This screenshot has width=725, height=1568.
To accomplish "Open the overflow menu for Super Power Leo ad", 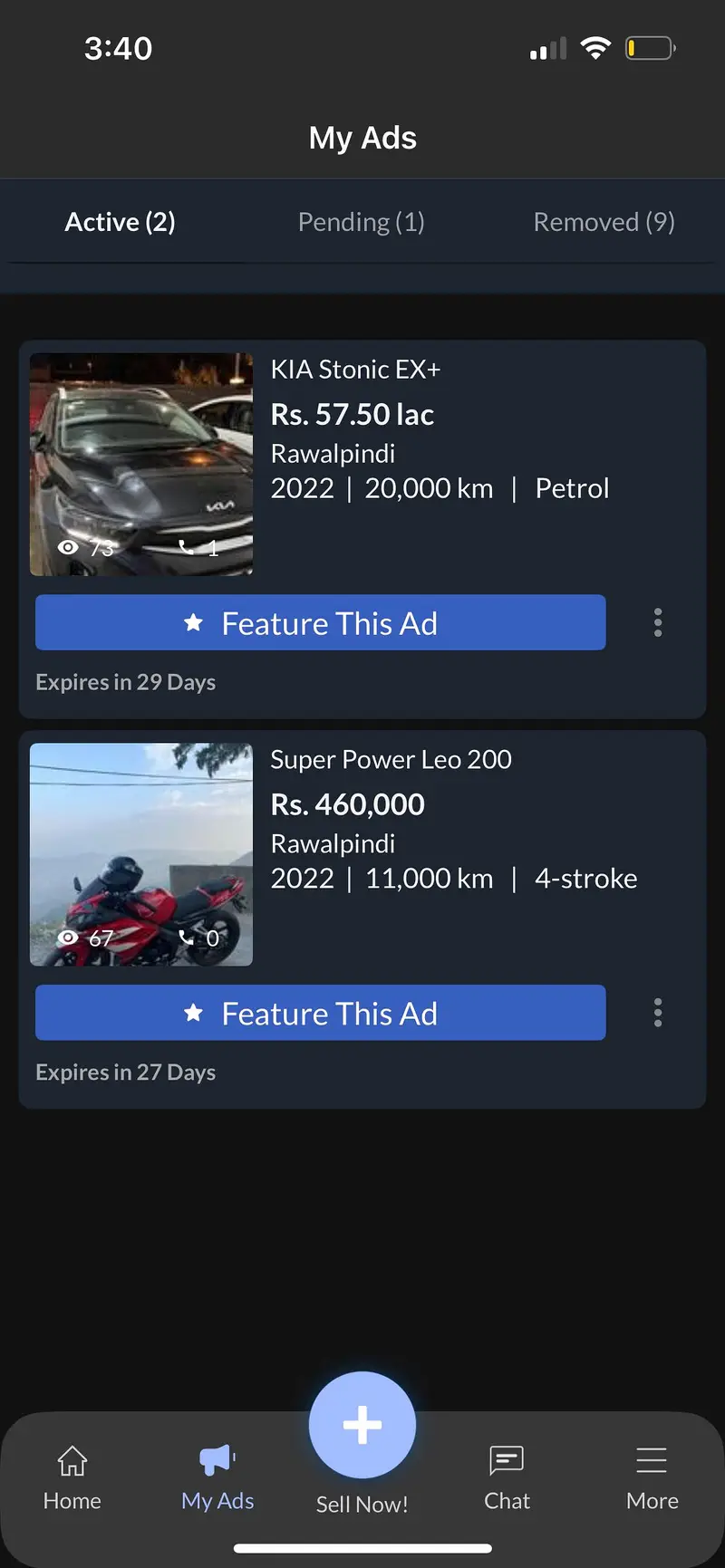I will coord(658,1013).
